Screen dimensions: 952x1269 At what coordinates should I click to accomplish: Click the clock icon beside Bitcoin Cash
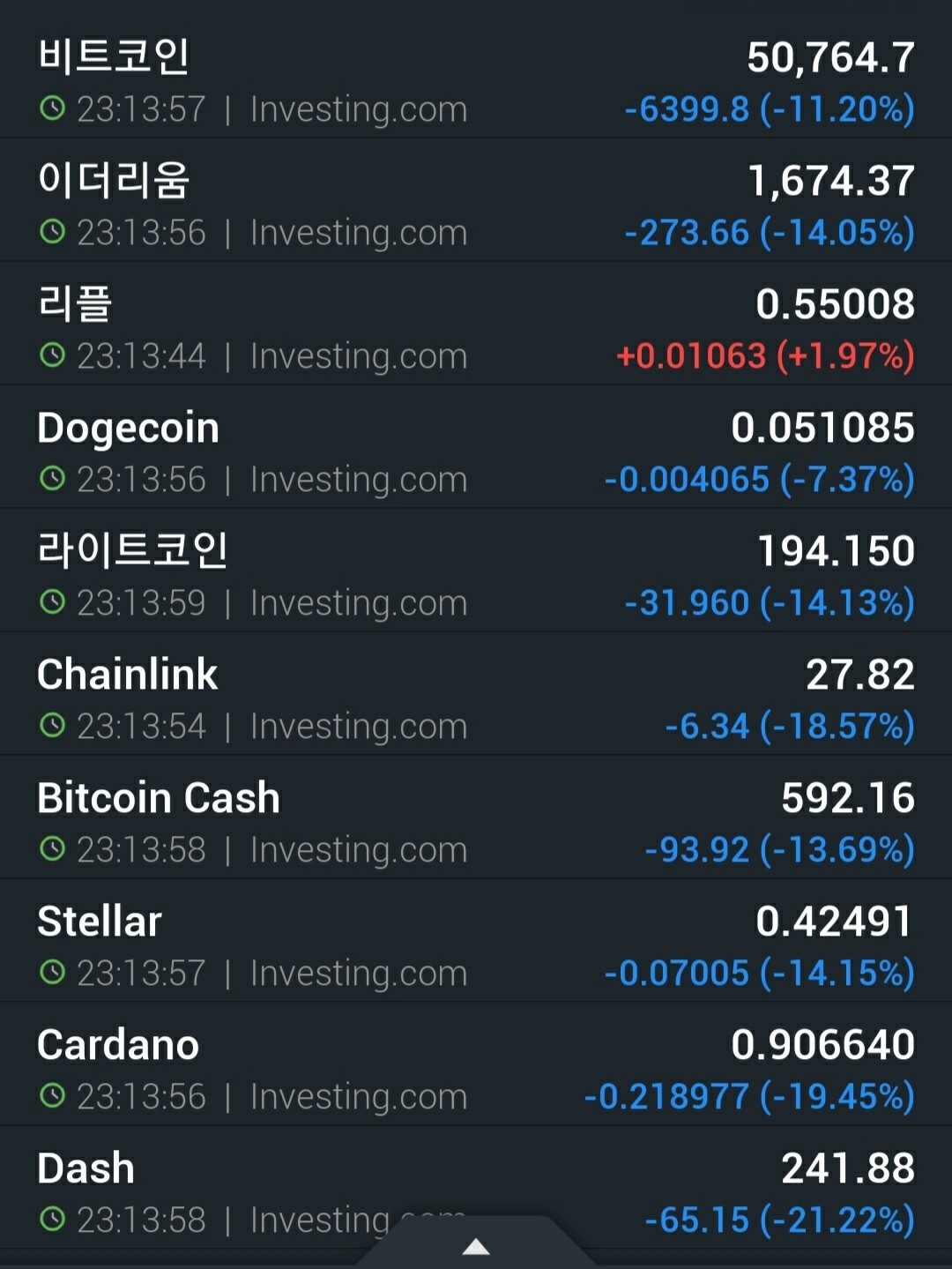point(55,849)
